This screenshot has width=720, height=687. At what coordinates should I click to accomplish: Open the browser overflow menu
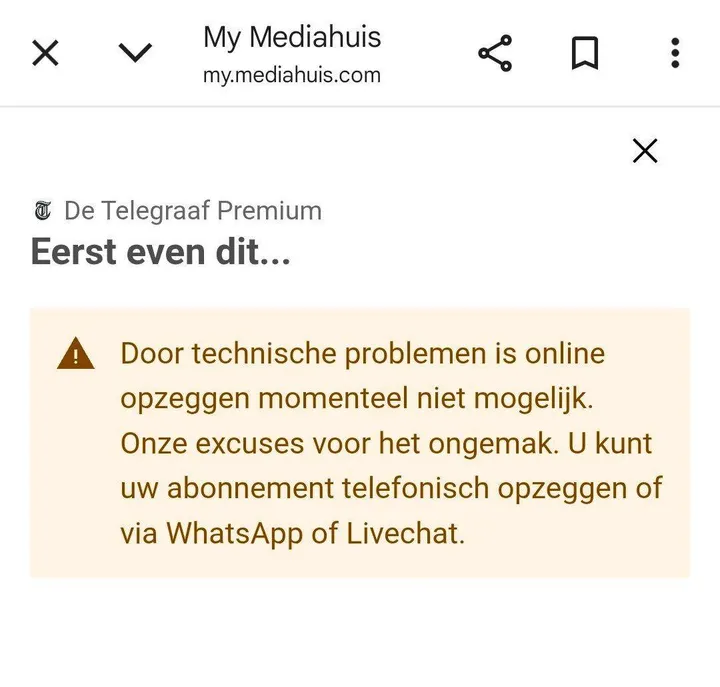pyautogui.click(x=676, y=53)
